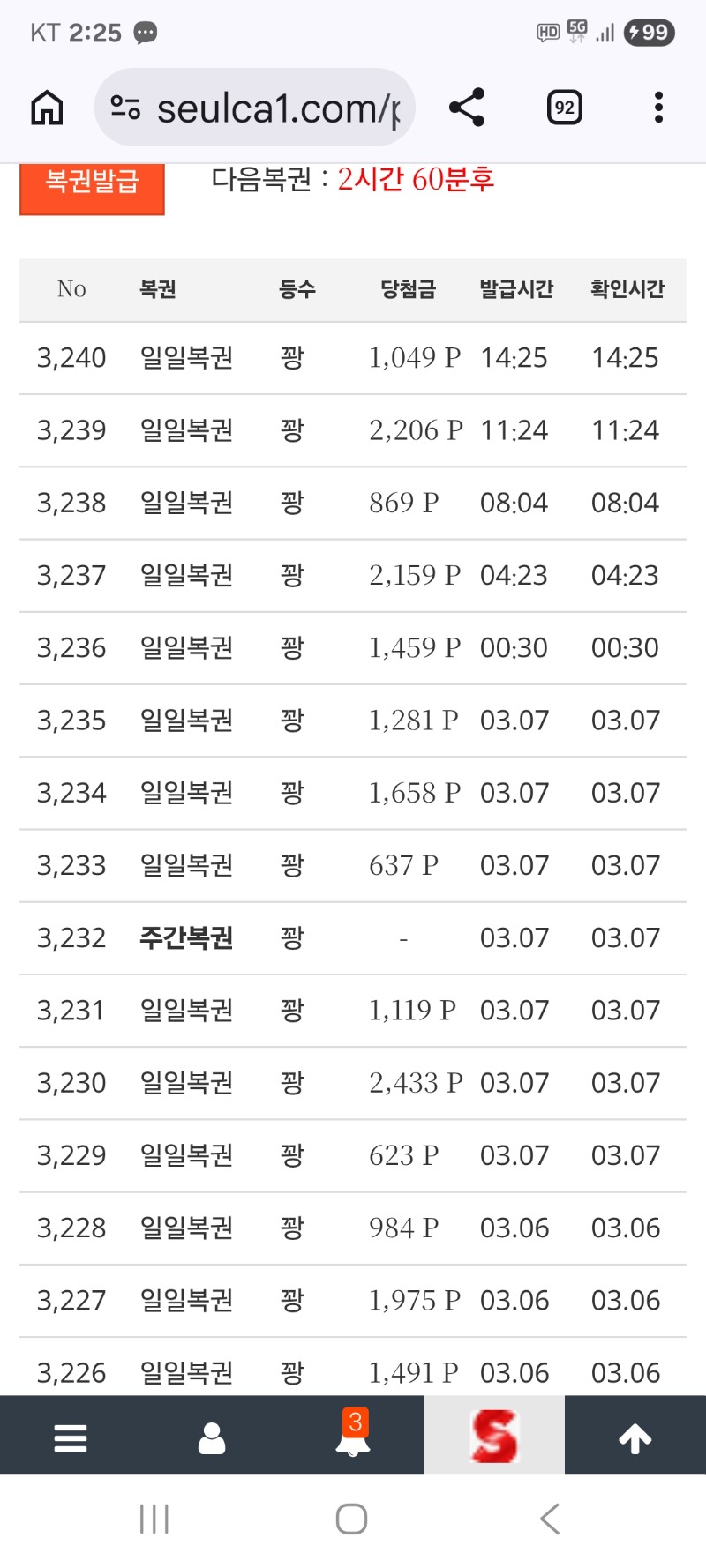Image resolution: width=706 pixels, height=1568 pixels.
Task: Jump to top with up arrow
Action: click(x=635, y=1437)
